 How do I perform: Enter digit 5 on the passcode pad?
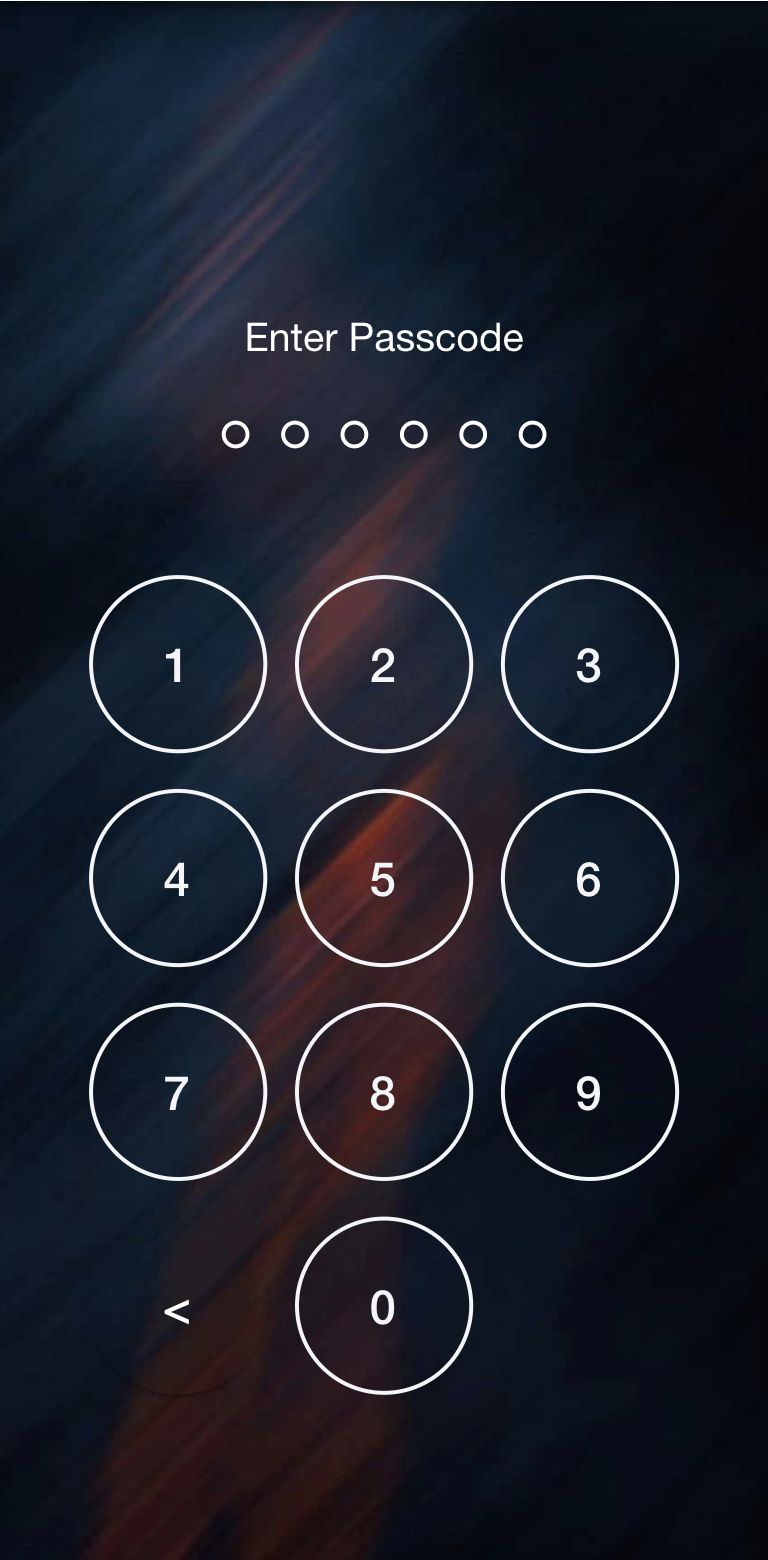[384, 878]
